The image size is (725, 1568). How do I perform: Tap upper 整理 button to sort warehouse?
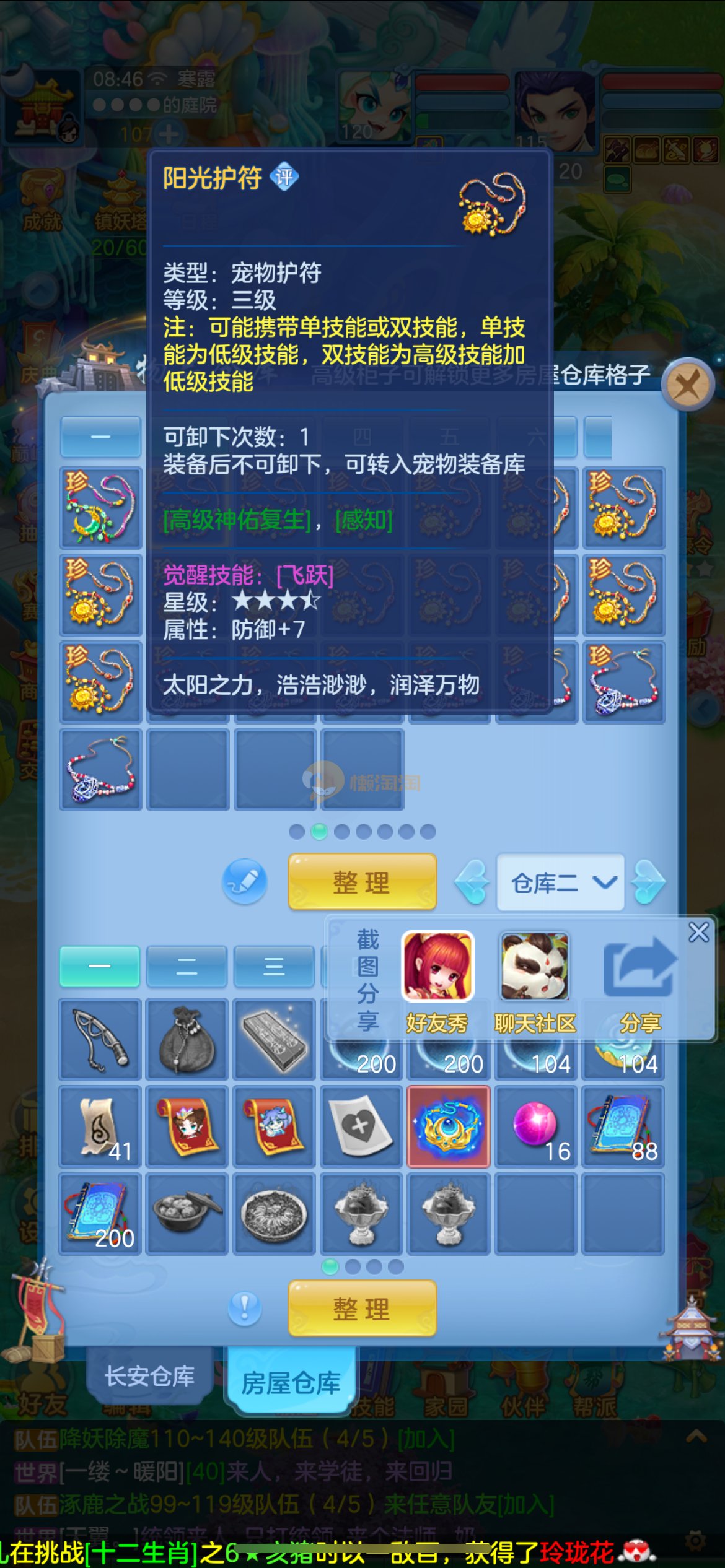pyautogui.click(x=362, y=882)
